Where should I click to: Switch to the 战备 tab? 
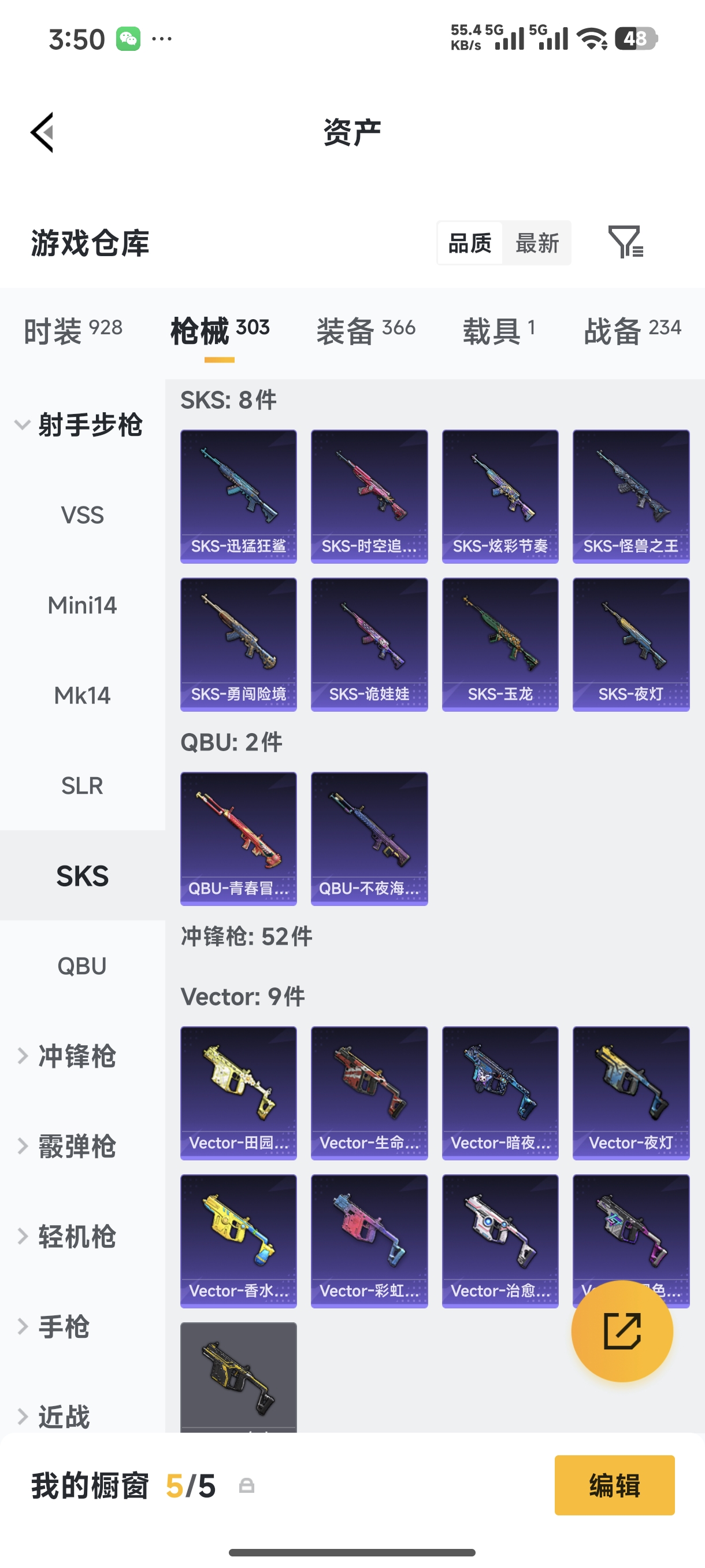tap(632, 330)
